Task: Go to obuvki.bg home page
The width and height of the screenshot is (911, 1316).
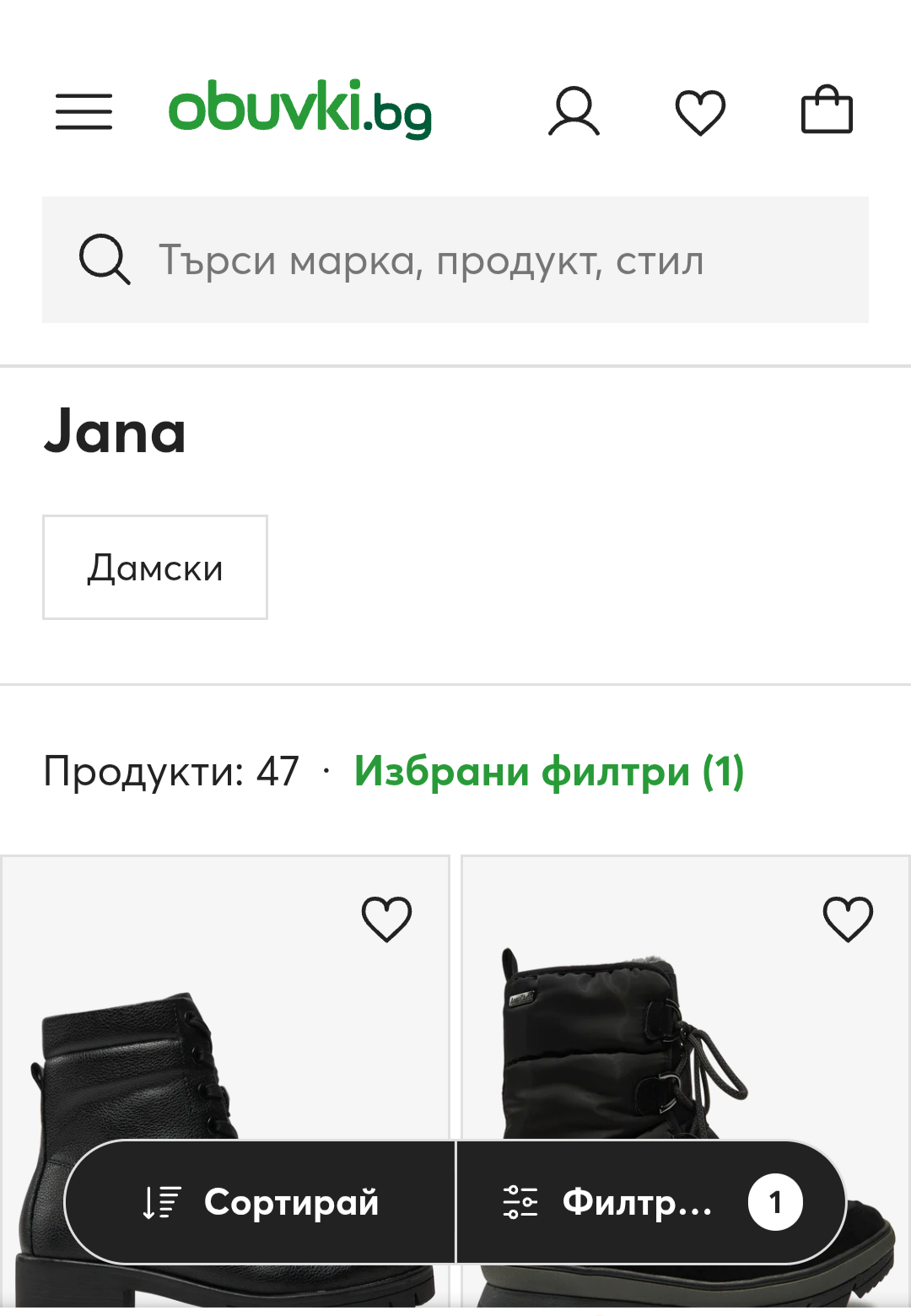Action: tap(299, 110)
